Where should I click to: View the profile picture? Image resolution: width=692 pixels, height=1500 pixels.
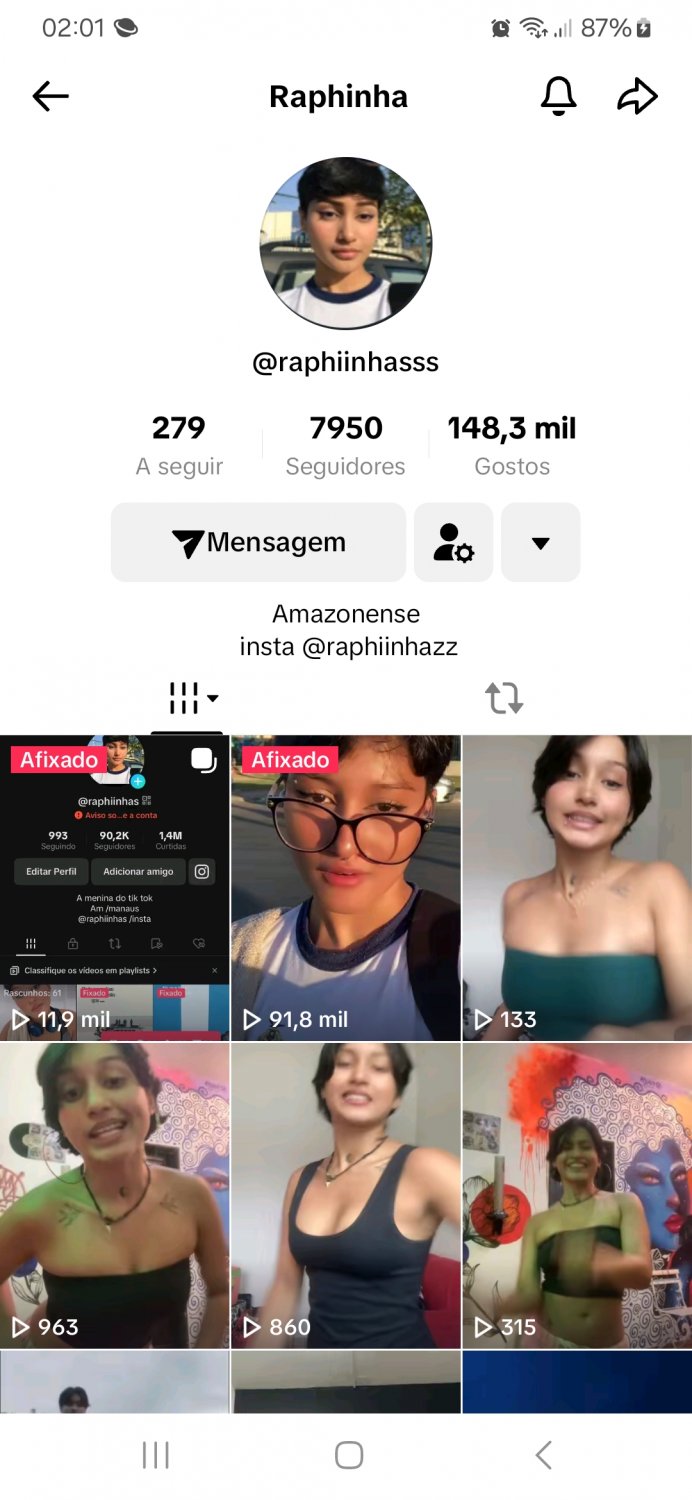click(x=346, y=243)
